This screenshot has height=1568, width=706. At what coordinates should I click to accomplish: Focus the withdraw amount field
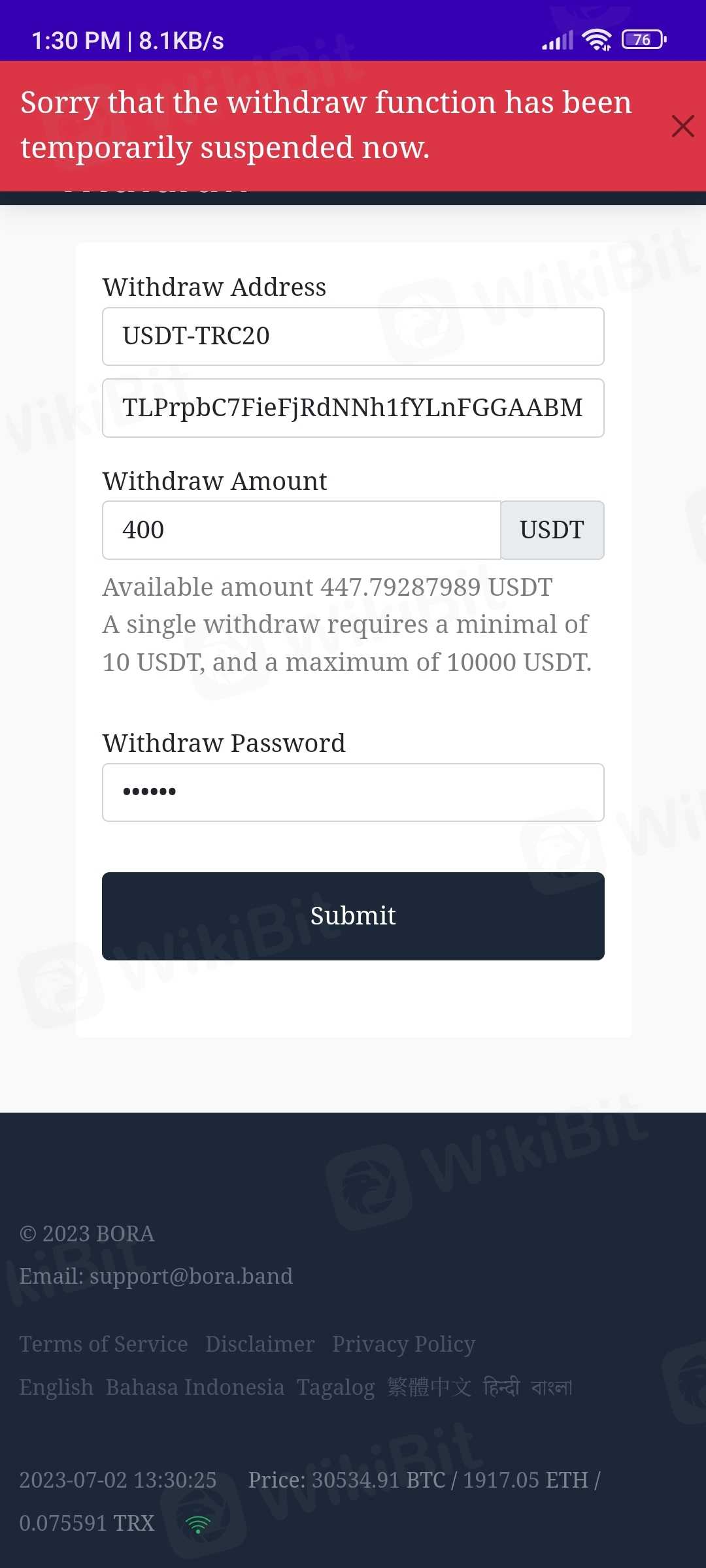[x=301, y=530]
